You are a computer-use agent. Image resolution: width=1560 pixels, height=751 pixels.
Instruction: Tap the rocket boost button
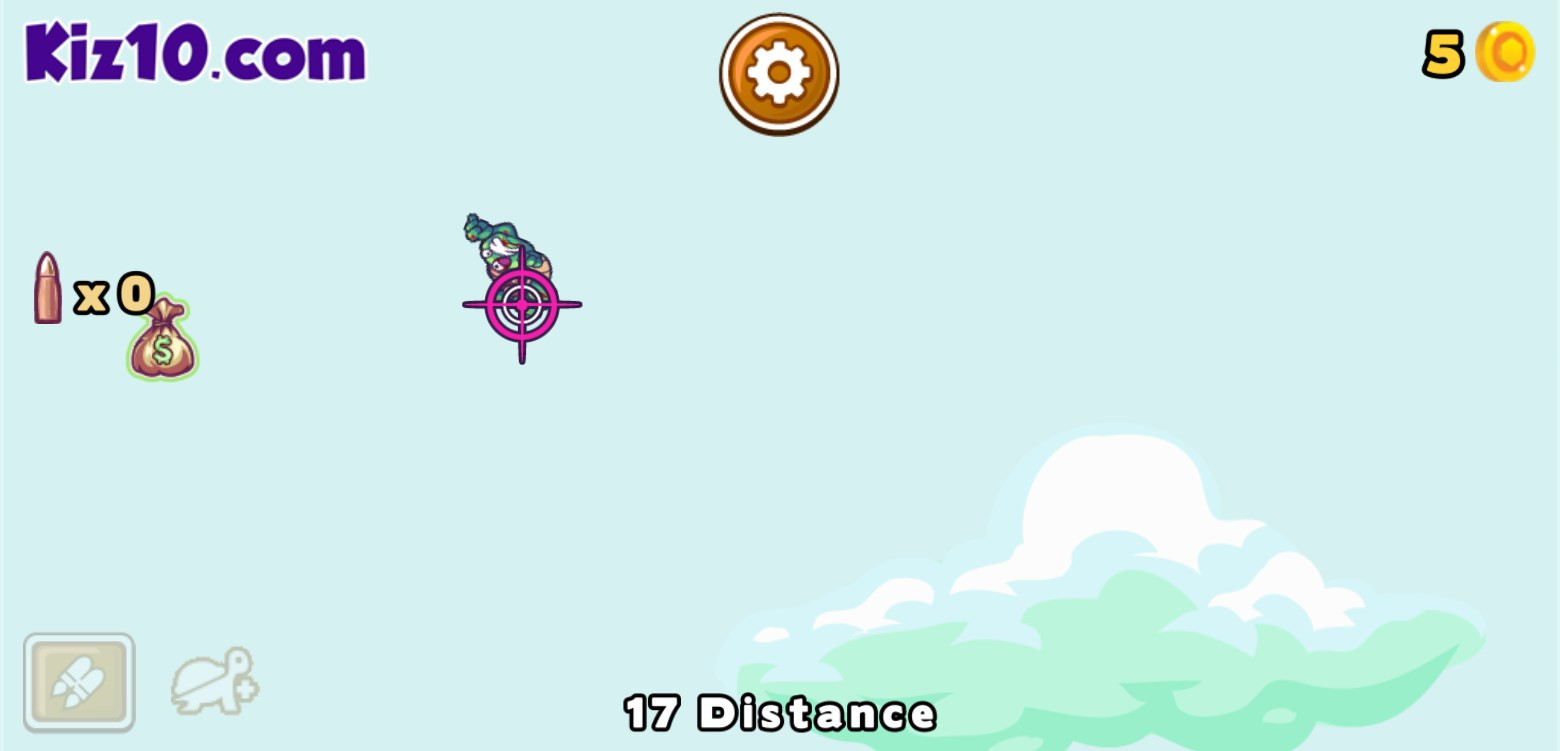79,682
